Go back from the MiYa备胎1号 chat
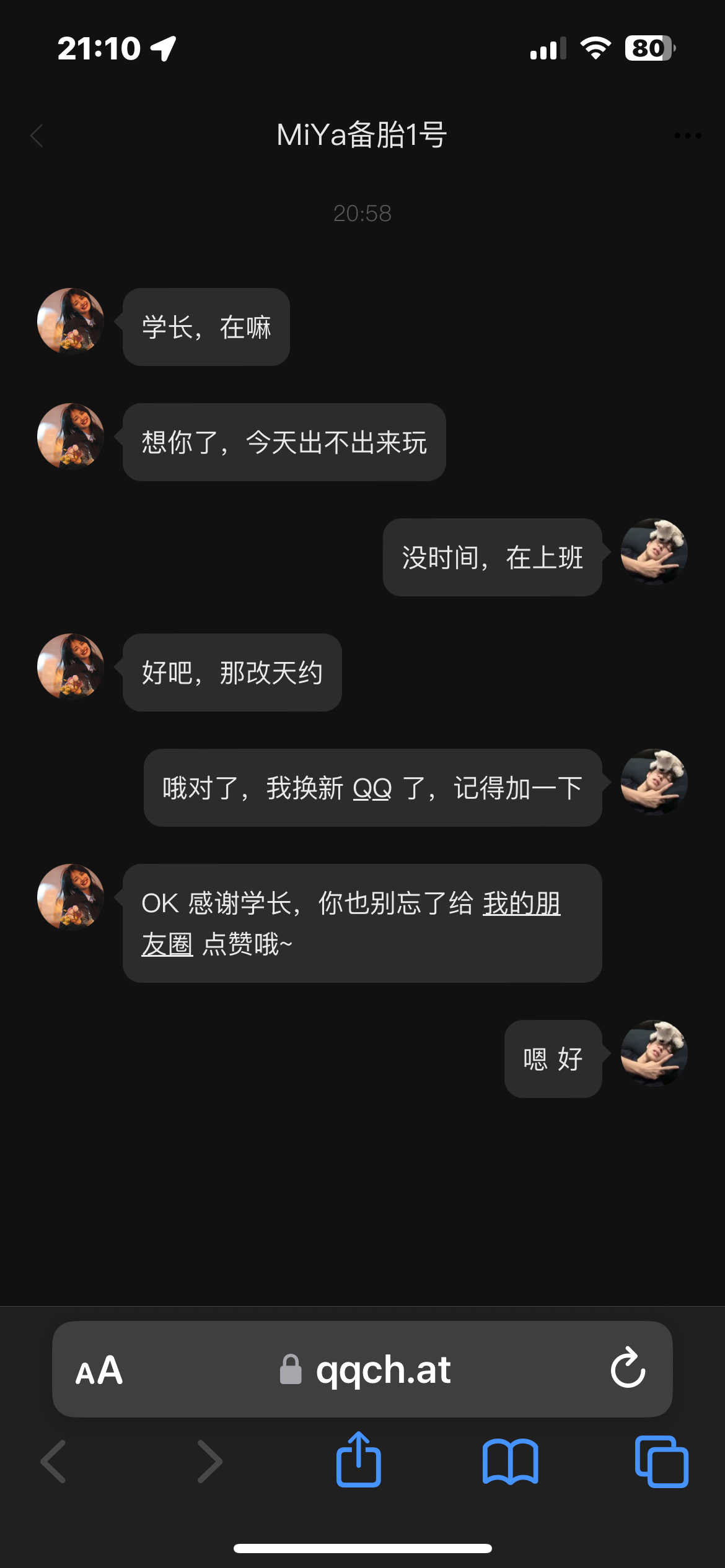The image size is (725, 1568). coord(37,136)
